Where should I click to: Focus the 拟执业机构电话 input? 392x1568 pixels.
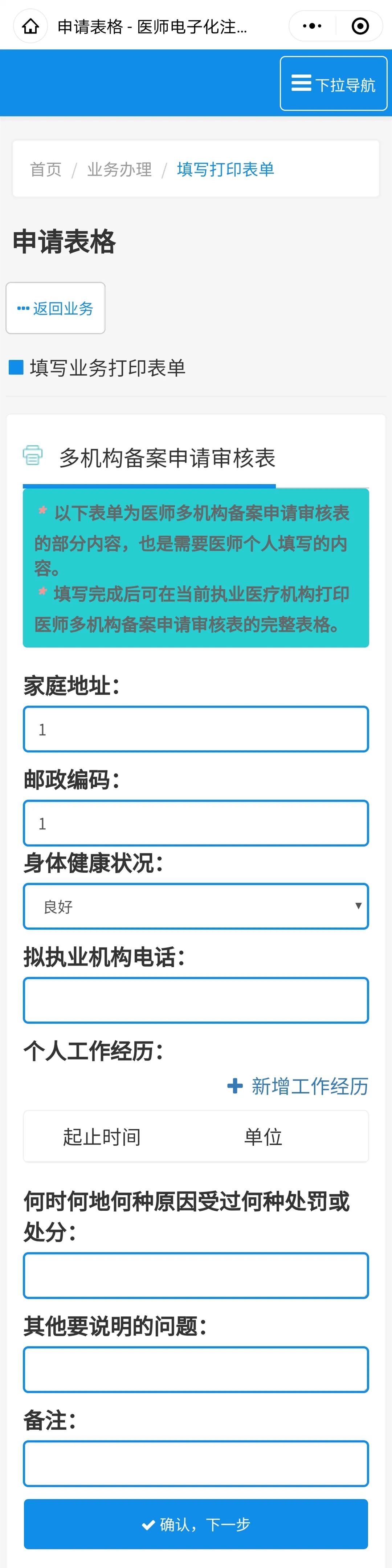pos(195,1000)
